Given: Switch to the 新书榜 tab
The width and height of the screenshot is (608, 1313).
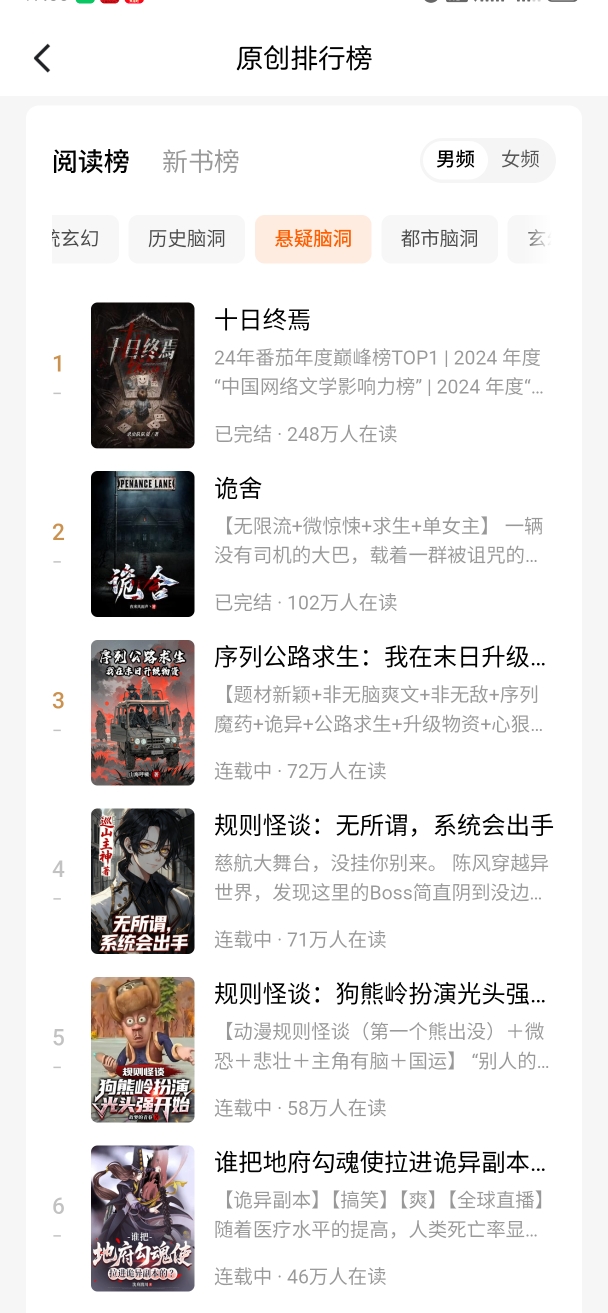Looking at the screenshot, I should [200, 162].
